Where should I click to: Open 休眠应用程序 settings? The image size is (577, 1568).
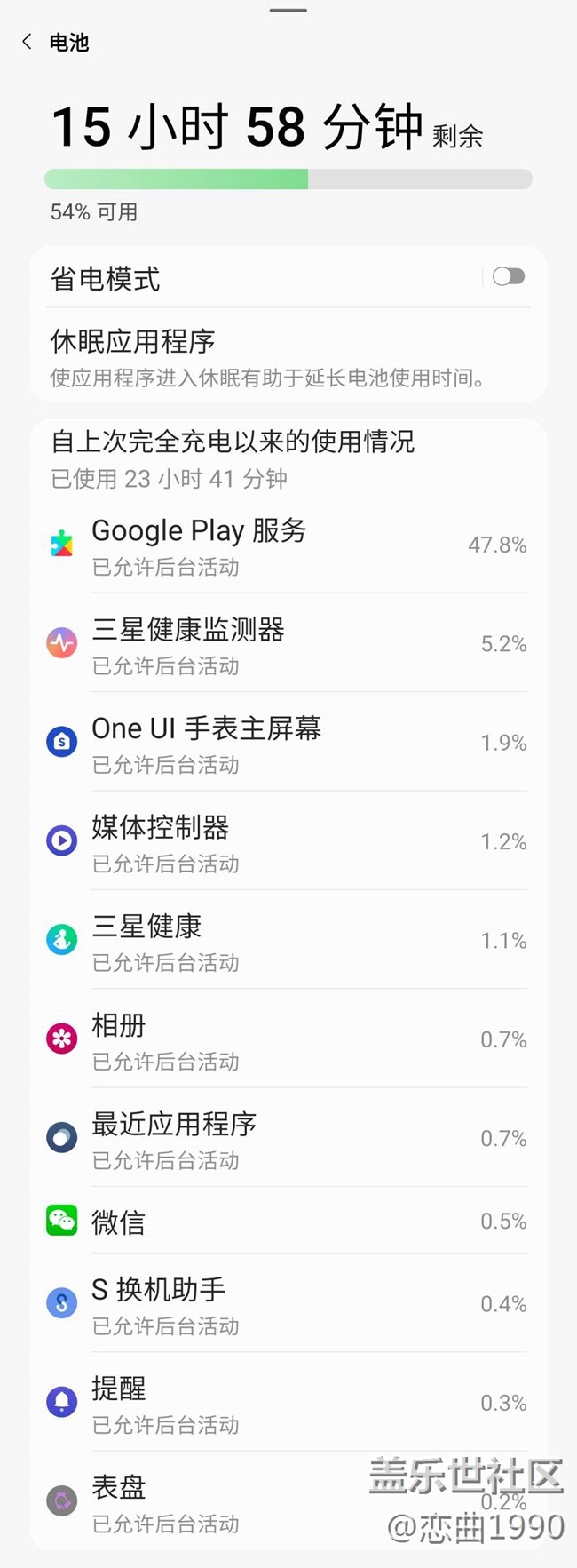288,357
